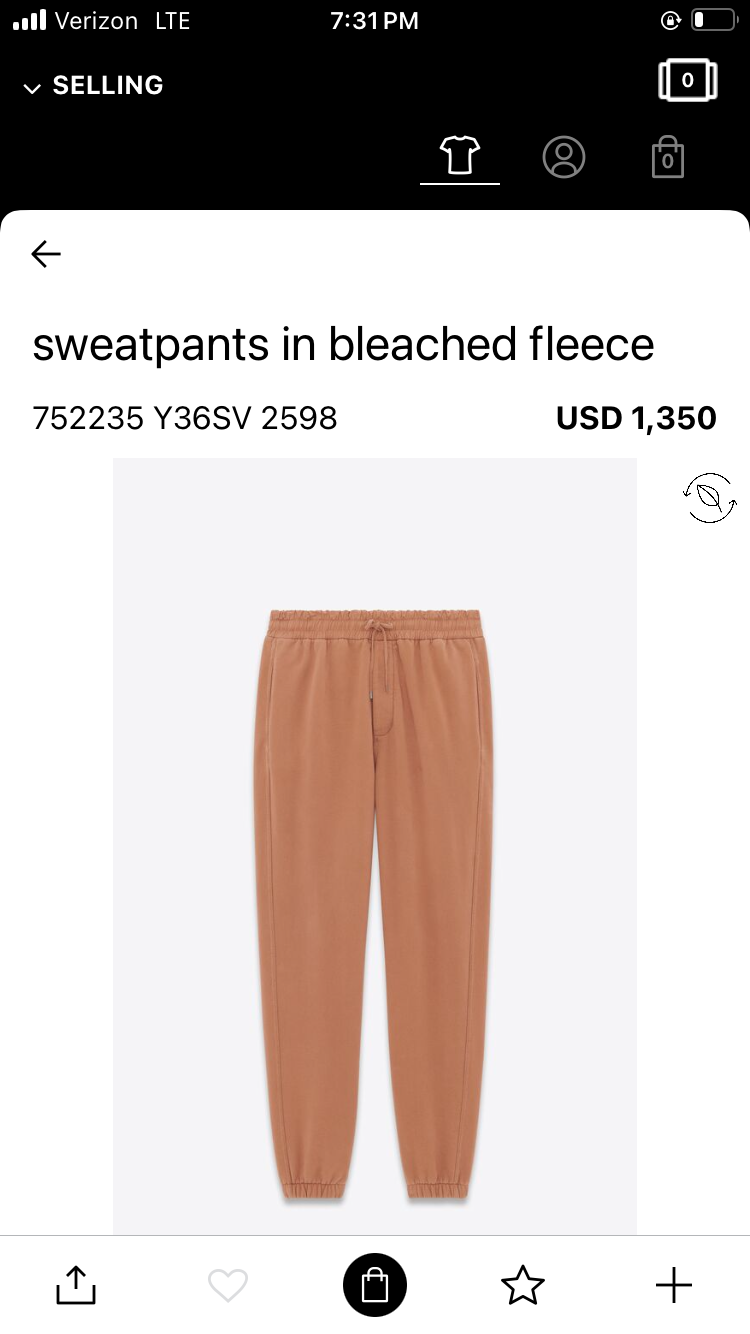Switch to the profile tab
The width and height of the screenshot is (750, 1334).
point(564,158)
